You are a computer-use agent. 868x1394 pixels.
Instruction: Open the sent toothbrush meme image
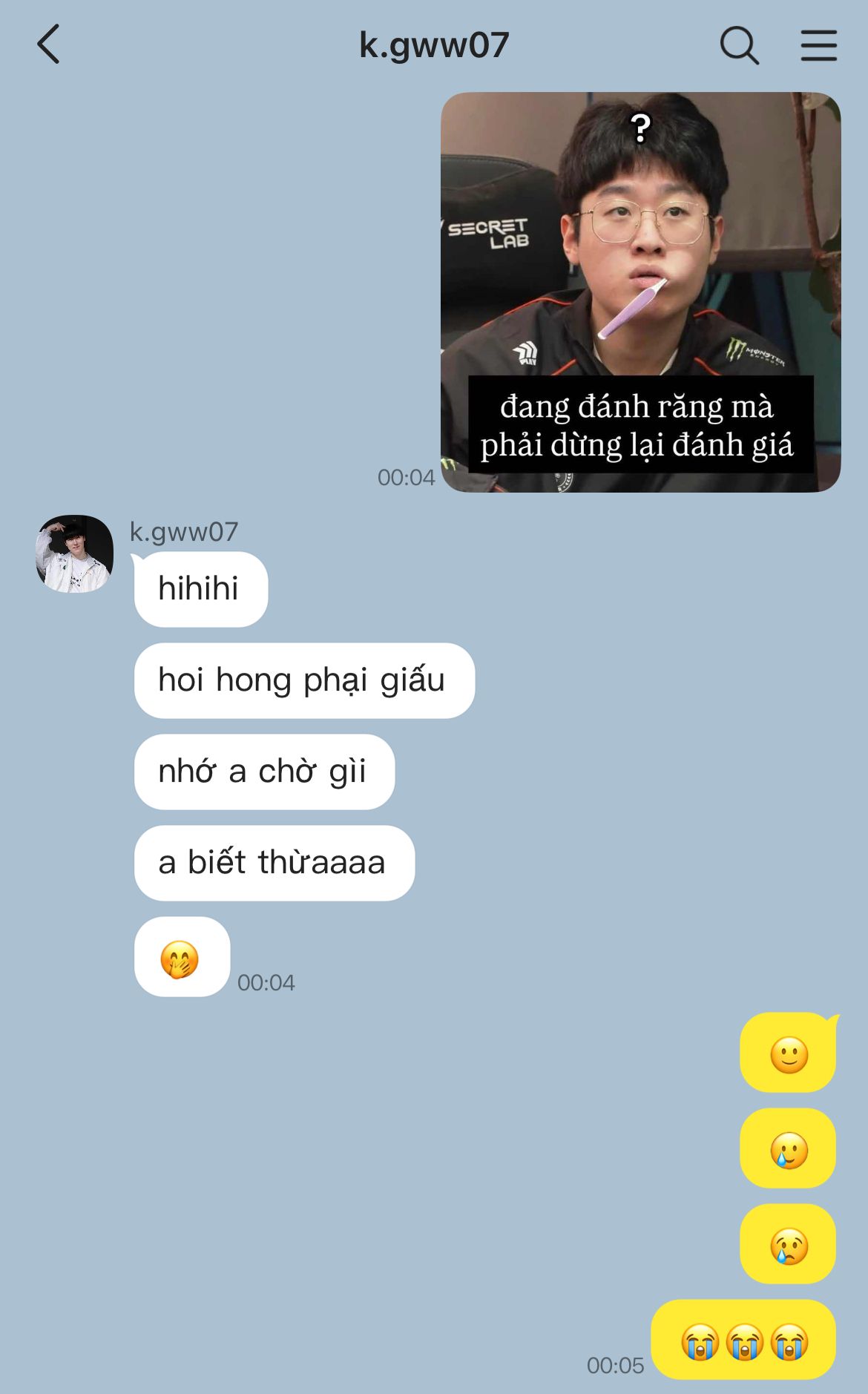[640, 292]
